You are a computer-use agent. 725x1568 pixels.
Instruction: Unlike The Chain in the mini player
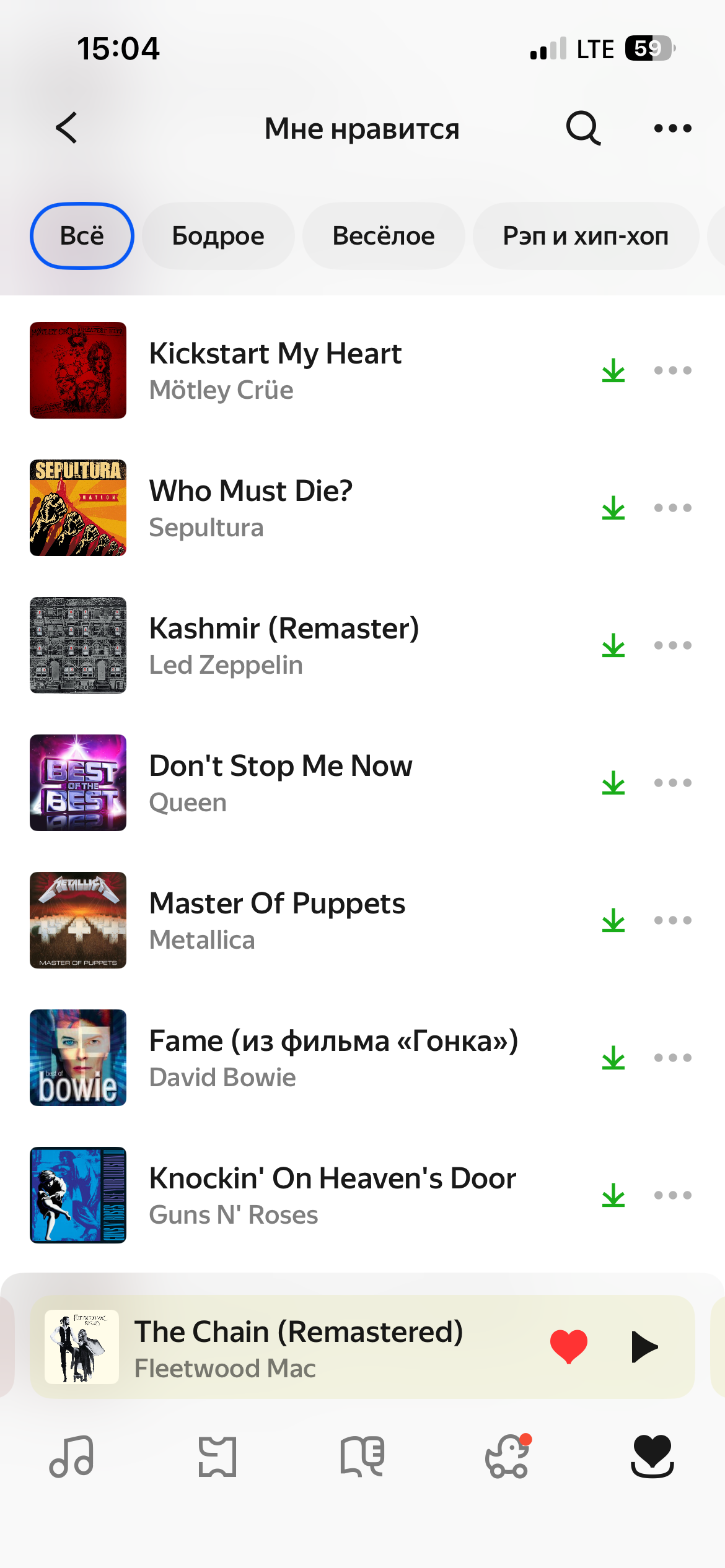tap(568, 1346)
